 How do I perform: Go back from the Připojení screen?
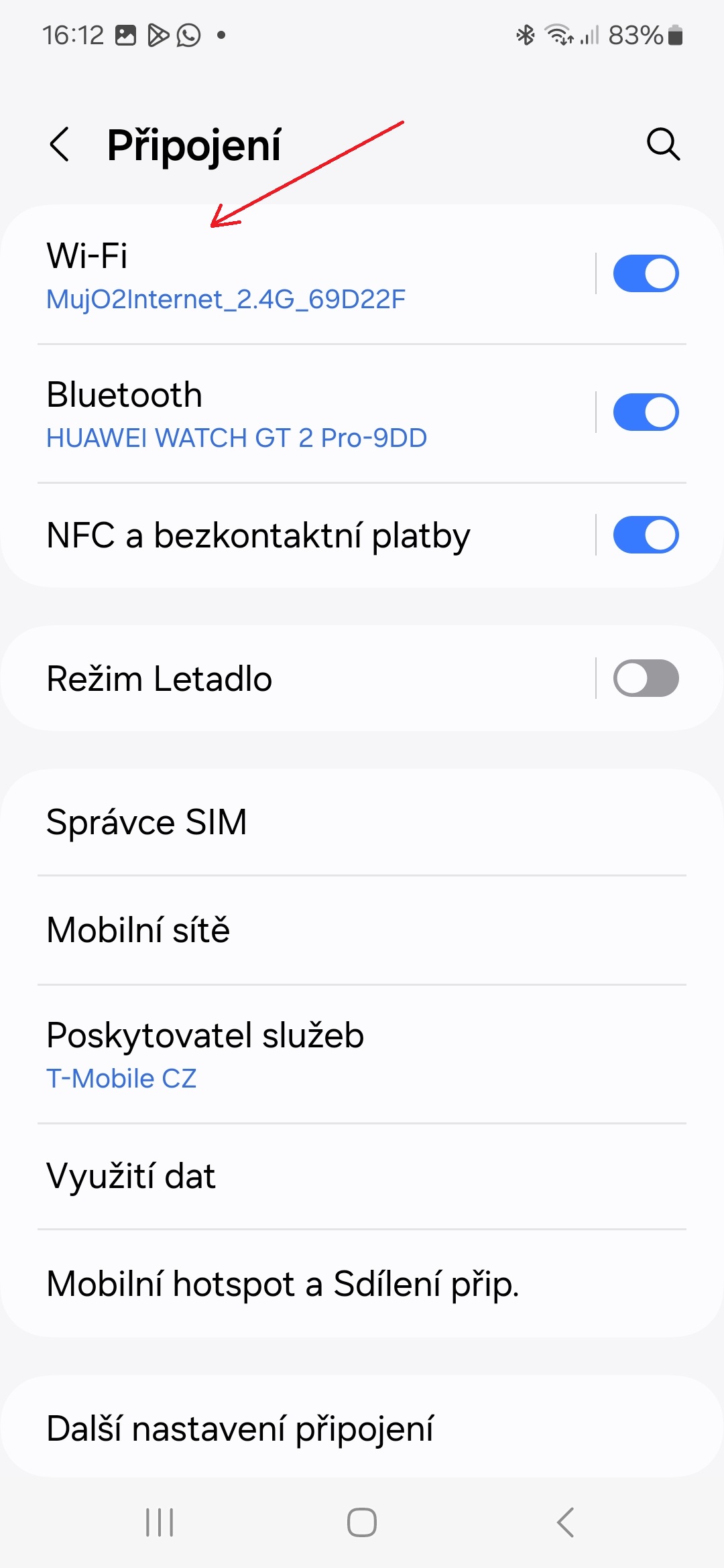(x=59, y=145)
